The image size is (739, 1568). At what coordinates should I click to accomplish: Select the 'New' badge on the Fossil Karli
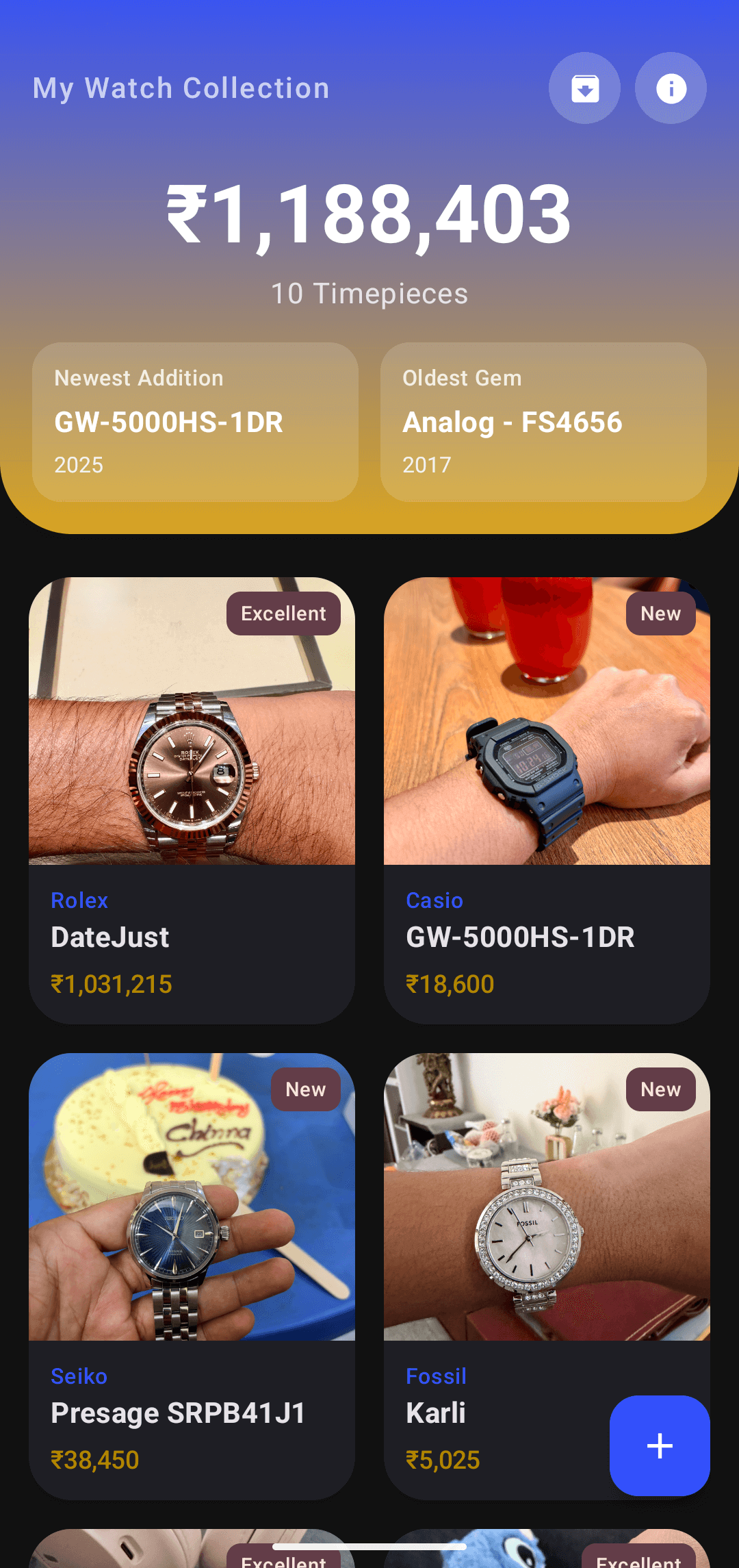[x=660, y=1089]
